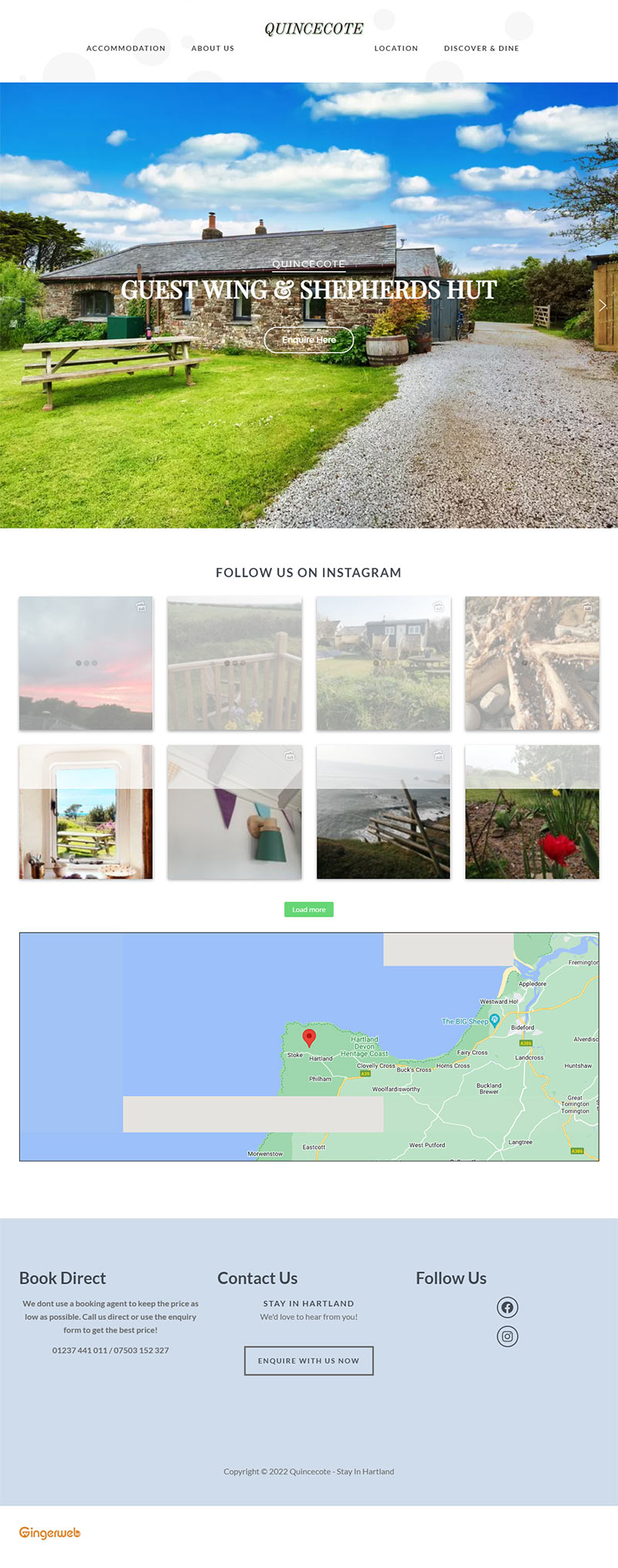This screenshot has height=1568, width=618.
Task: Open the Accommodation menu item
Action: tap(126, 48)
